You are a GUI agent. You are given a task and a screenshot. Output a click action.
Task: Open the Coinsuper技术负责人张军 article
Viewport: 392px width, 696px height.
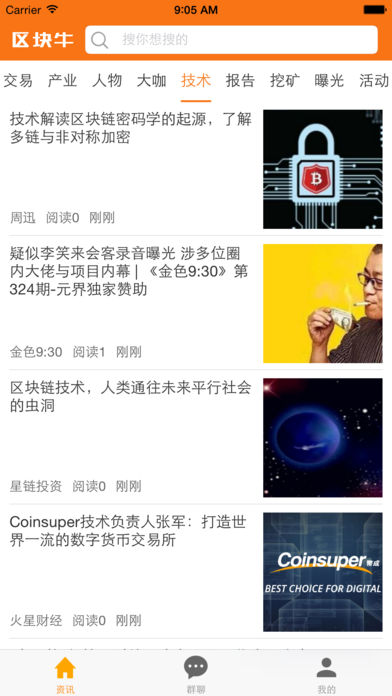click(196, 571)
